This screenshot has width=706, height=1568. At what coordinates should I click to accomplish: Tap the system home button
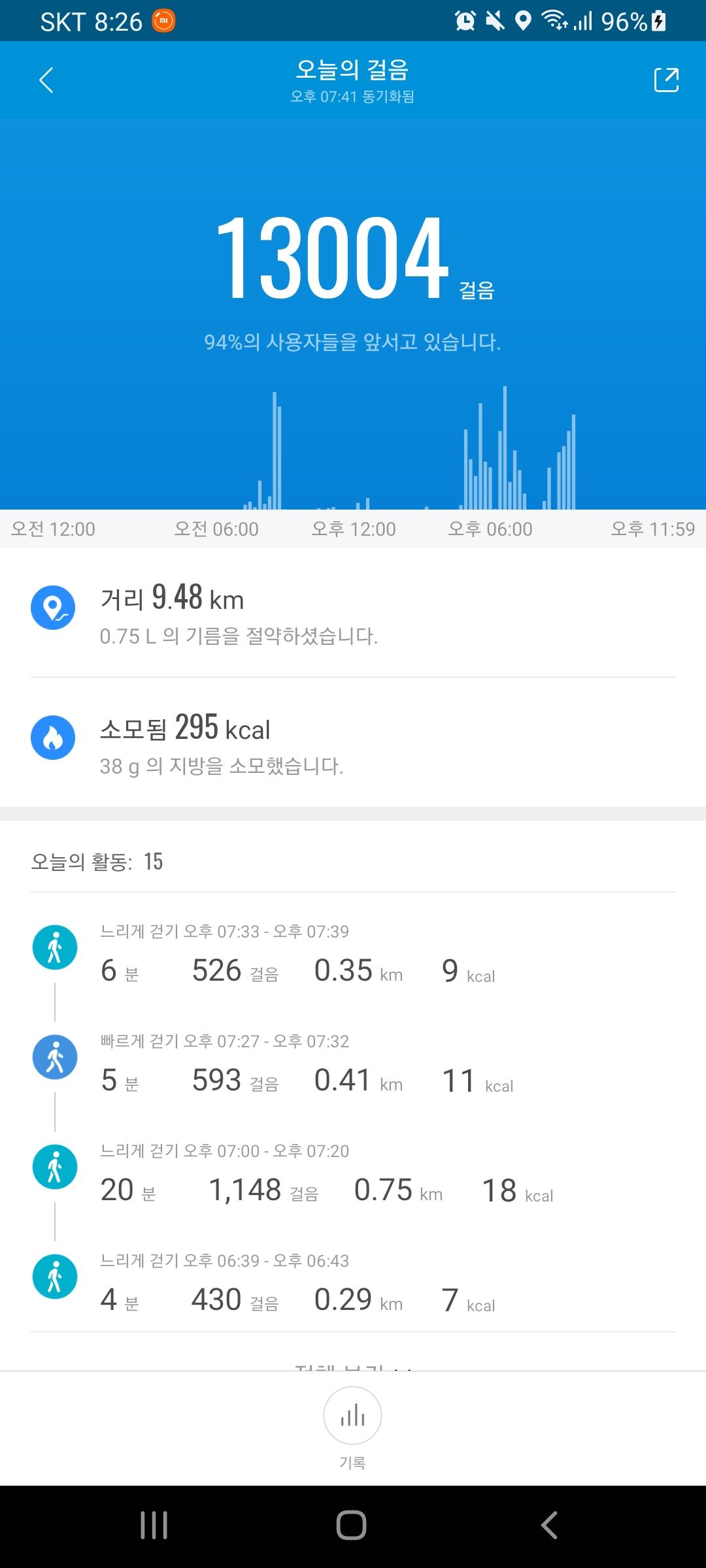click(351, 1526)
